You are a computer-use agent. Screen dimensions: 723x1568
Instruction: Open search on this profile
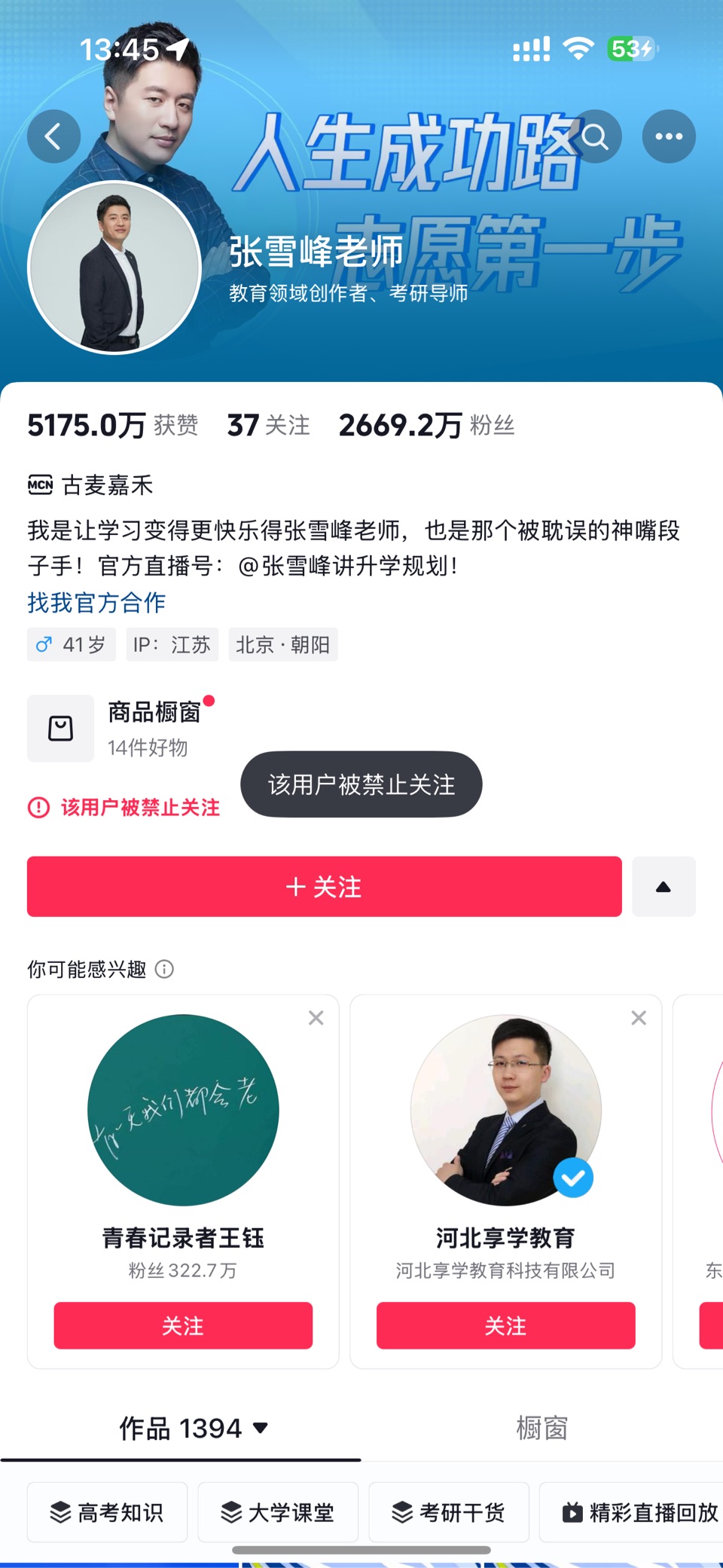[x=595, y=136]
